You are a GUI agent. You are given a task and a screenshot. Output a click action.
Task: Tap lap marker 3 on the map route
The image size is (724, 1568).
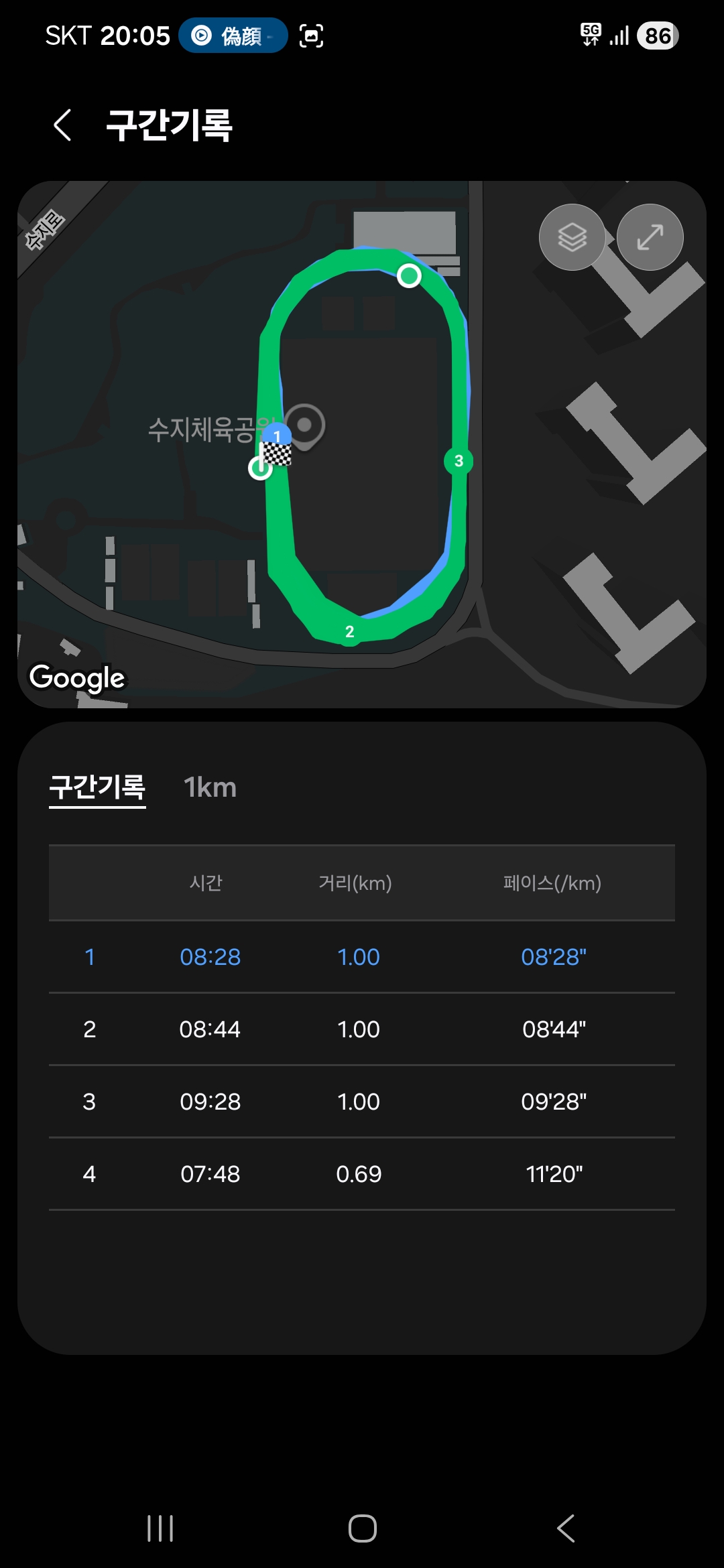pos(459,461)
